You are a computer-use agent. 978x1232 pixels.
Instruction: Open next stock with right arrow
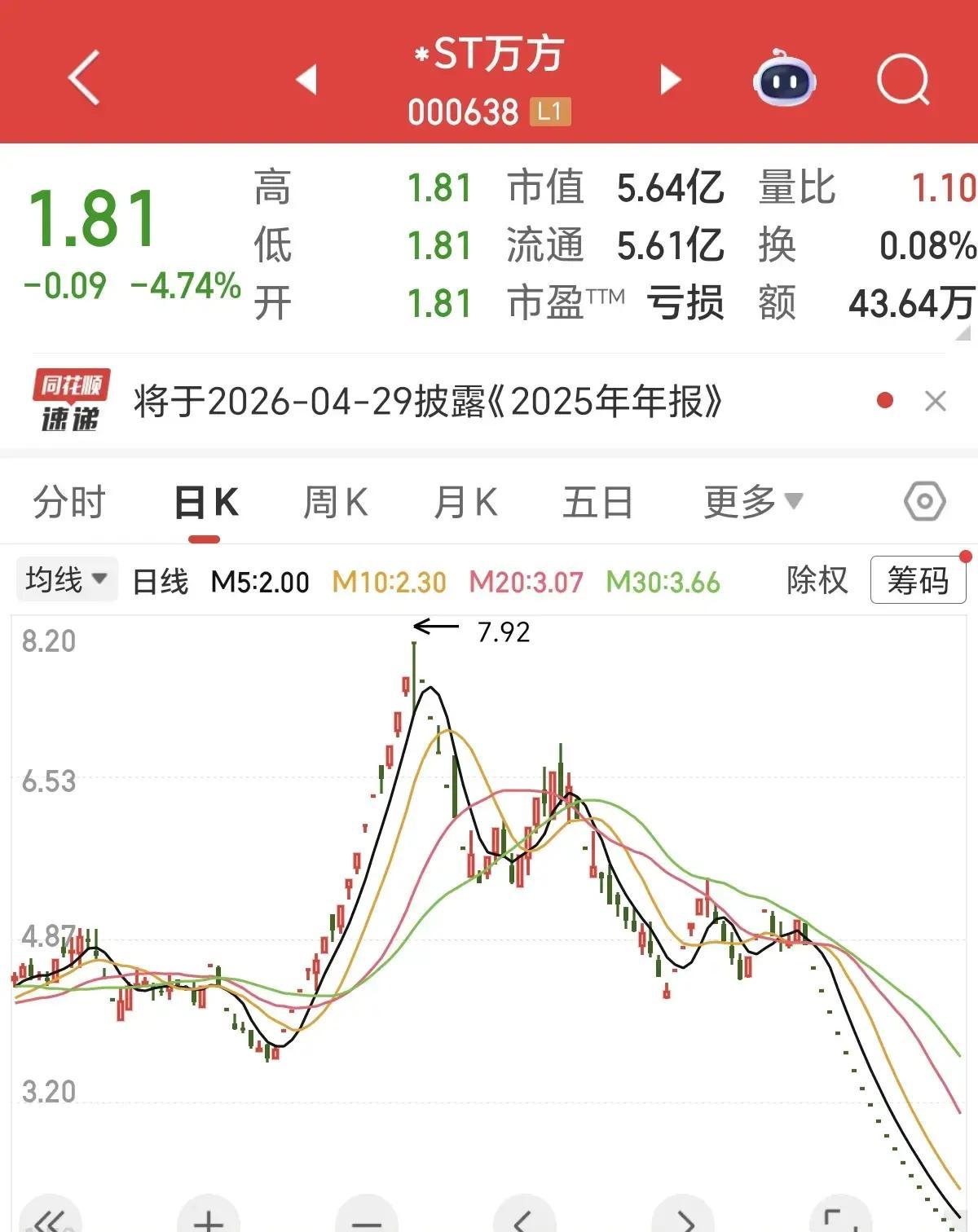point(671,79)
